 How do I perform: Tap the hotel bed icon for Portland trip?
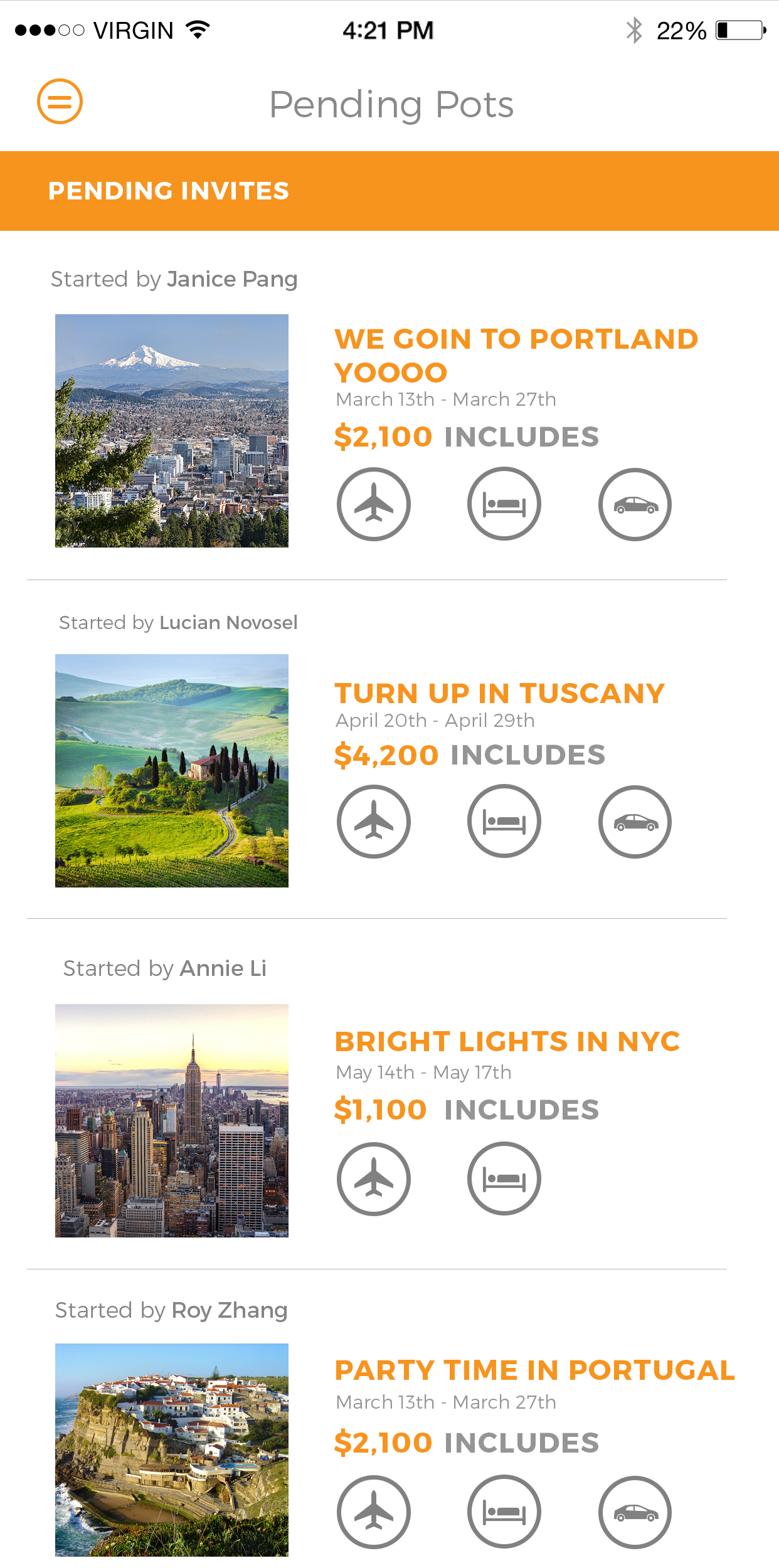tap(504, 504)
